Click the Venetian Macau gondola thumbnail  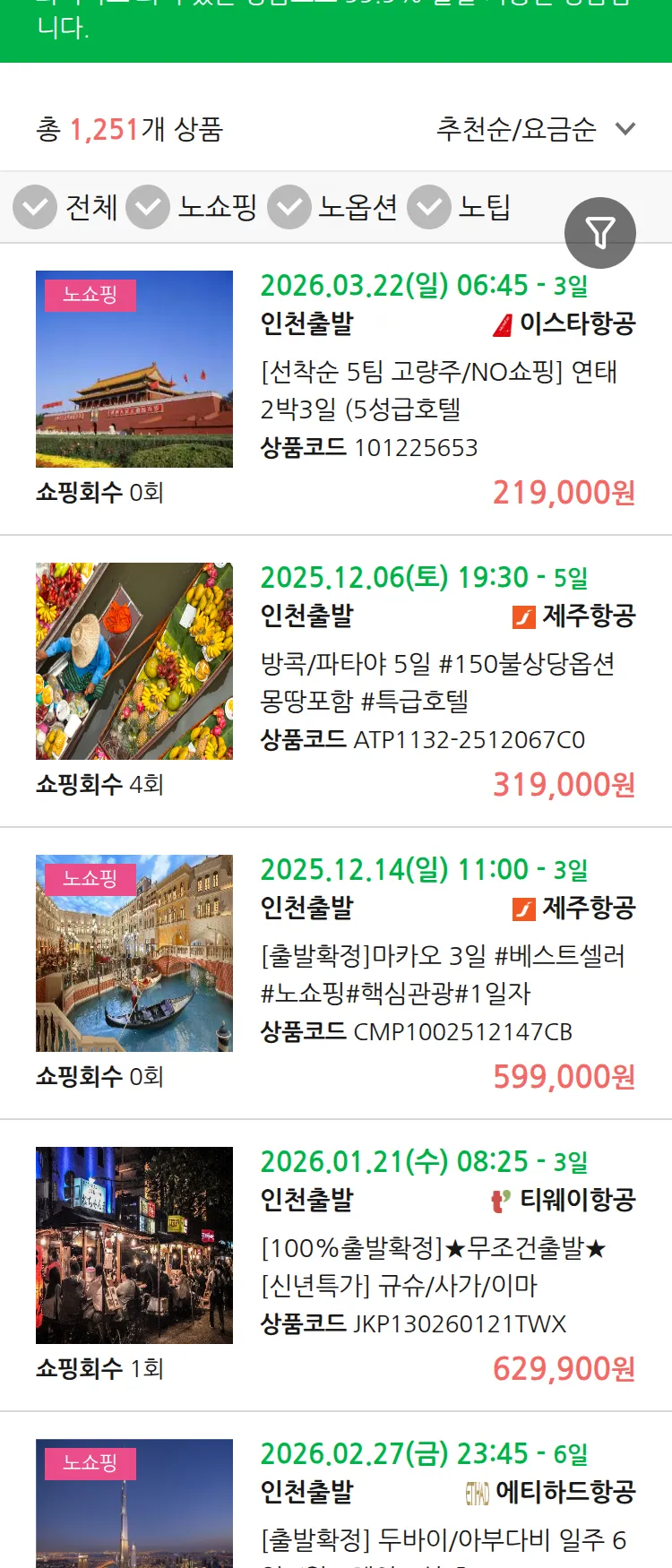coord(134,952)
